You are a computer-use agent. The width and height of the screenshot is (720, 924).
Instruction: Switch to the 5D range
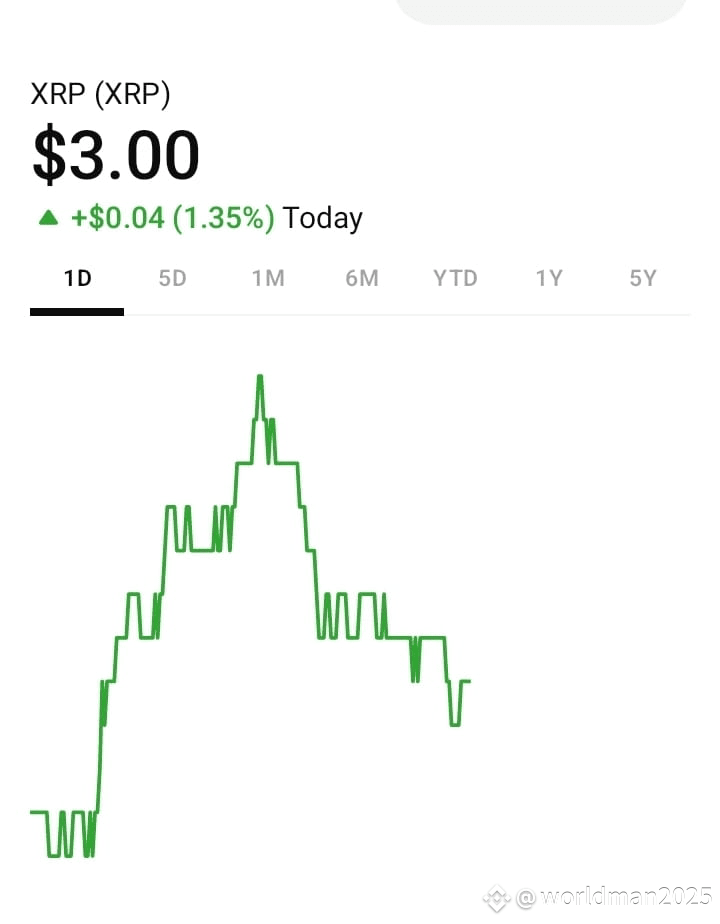tap(172, 278)
